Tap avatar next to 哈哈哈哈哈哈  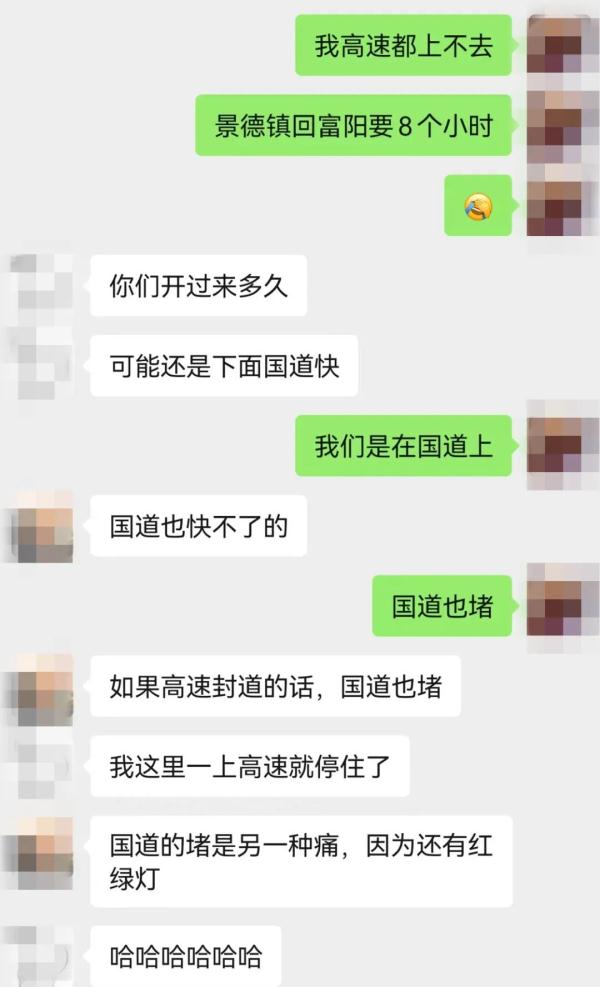tap(41, 955)
